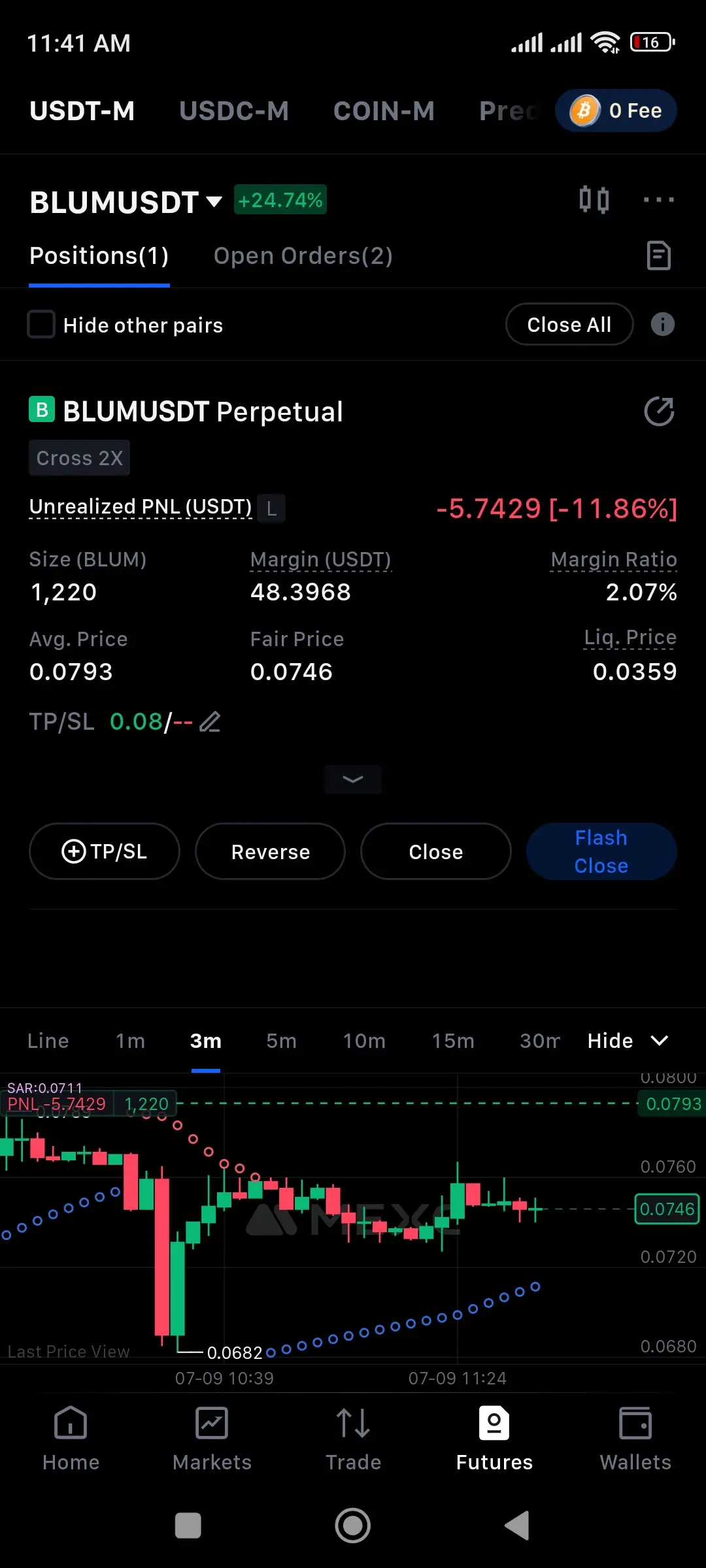Screen dimensions: 706x1568
Task: Reverse the BLUMUSDT position
Action: [x=270, y=851]
